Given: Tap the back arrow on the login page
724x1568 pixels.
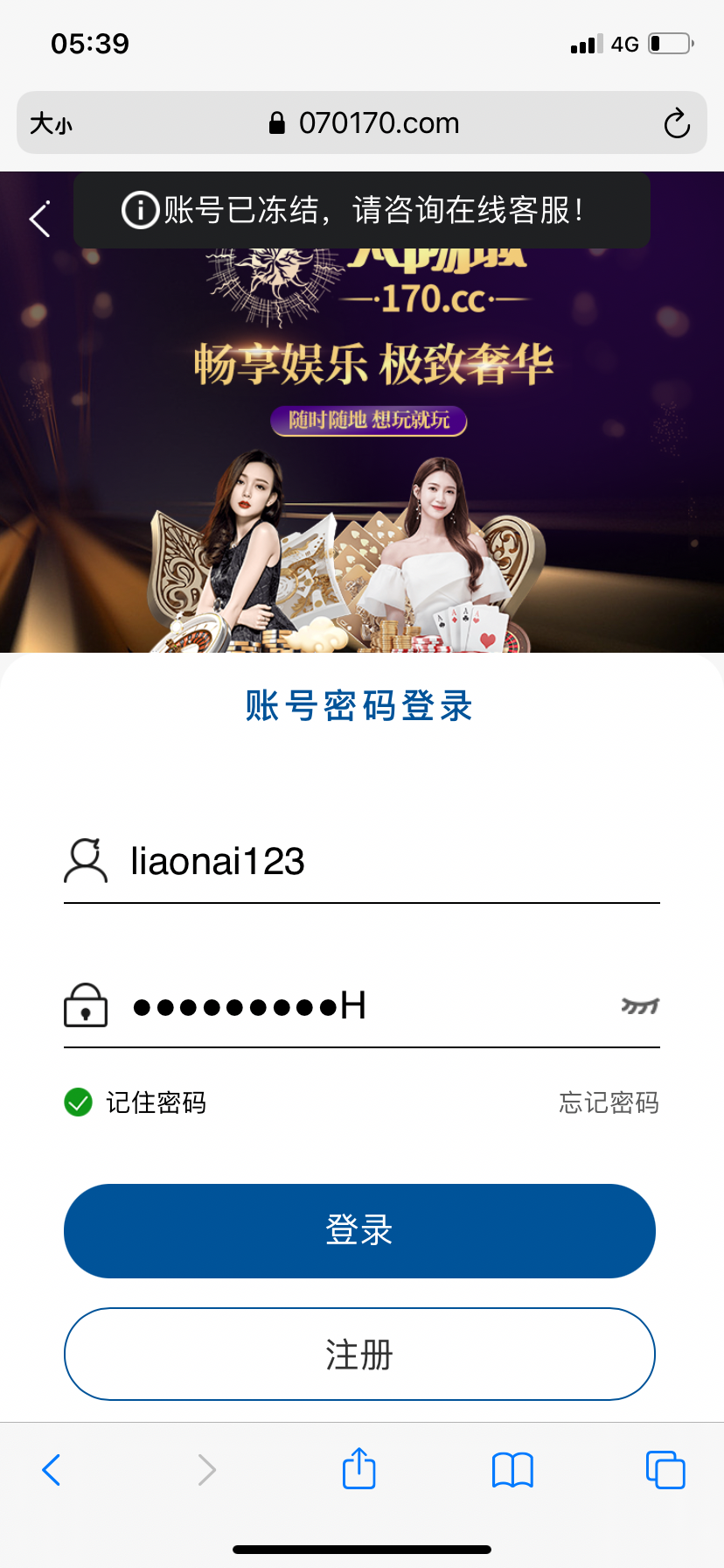Looking at the screenshot, I should (x=40, y=219).
